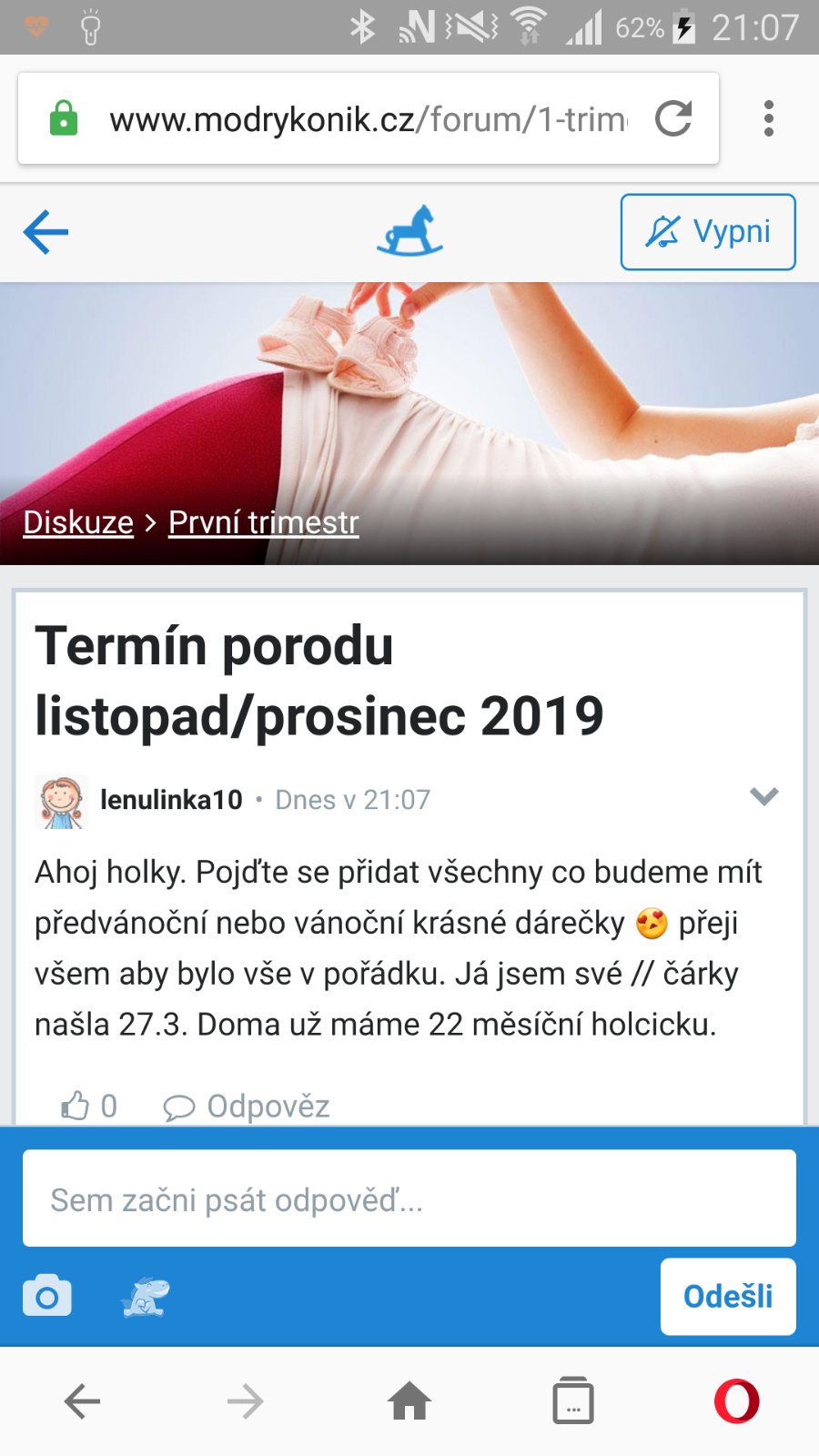The width and height of the screenshot is (819, 1456).
Task: Reload the page
Action: point(673,119)
